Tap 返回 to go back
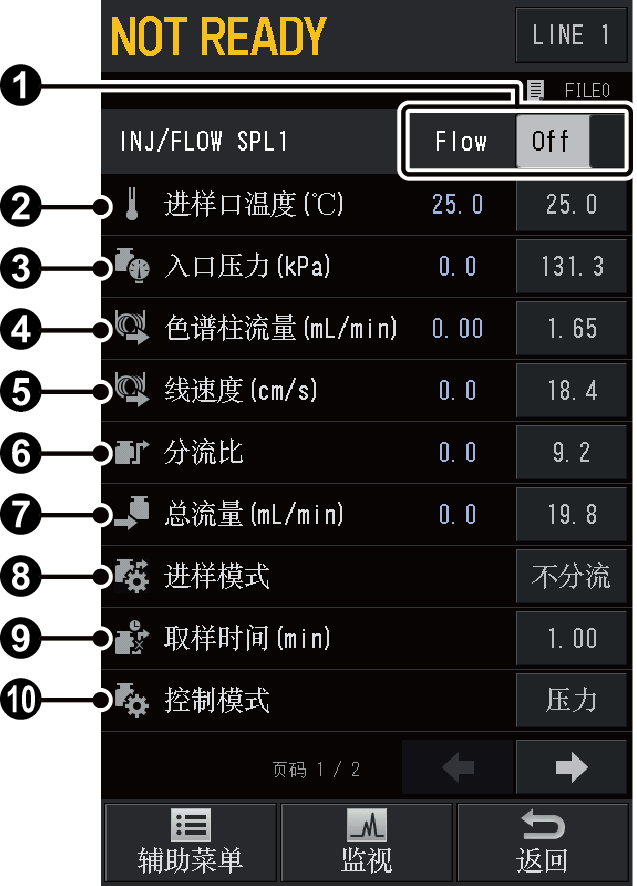Screen dimensions: 637x886 [x=542, y=842]
